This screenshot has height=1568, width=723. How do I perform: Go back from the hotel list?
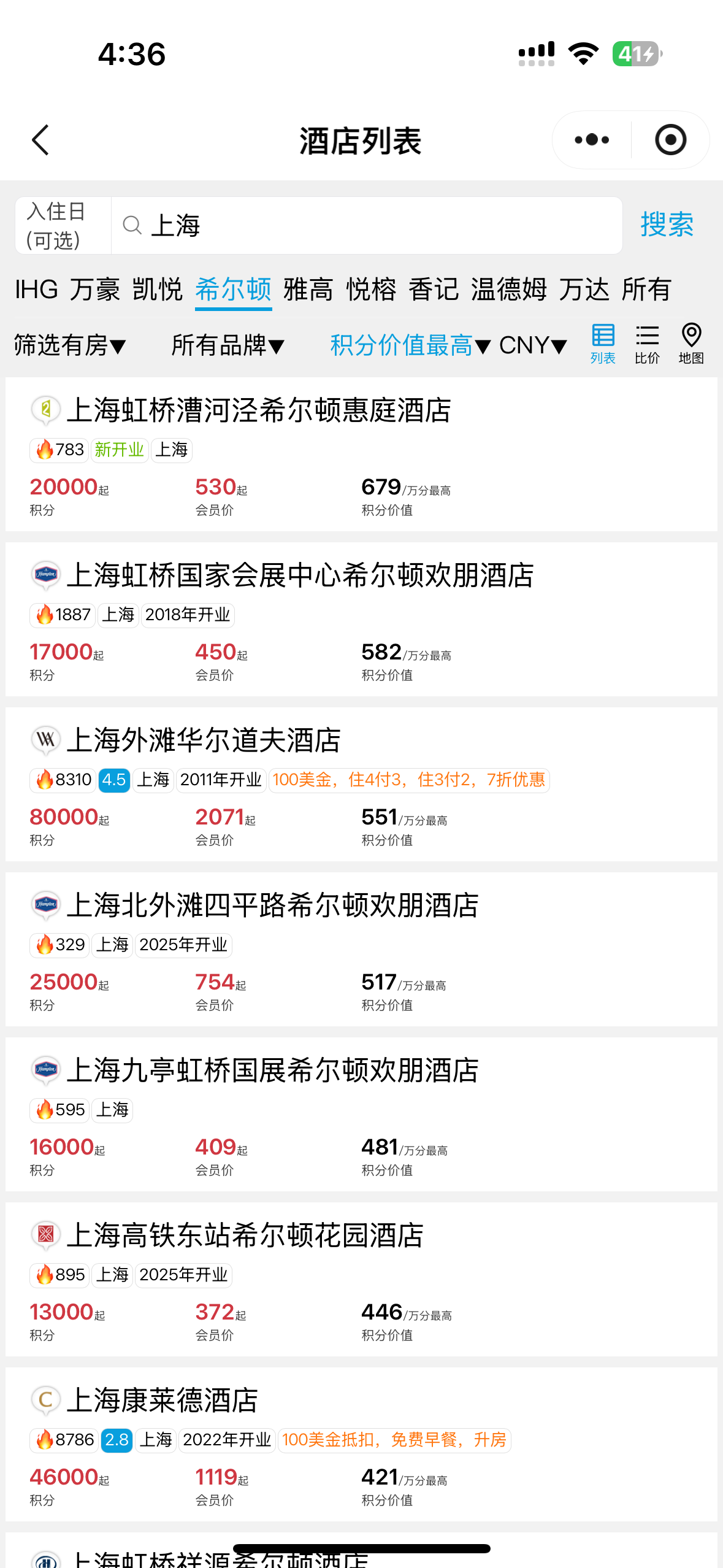pyautogui.click(x=40, y=140)
